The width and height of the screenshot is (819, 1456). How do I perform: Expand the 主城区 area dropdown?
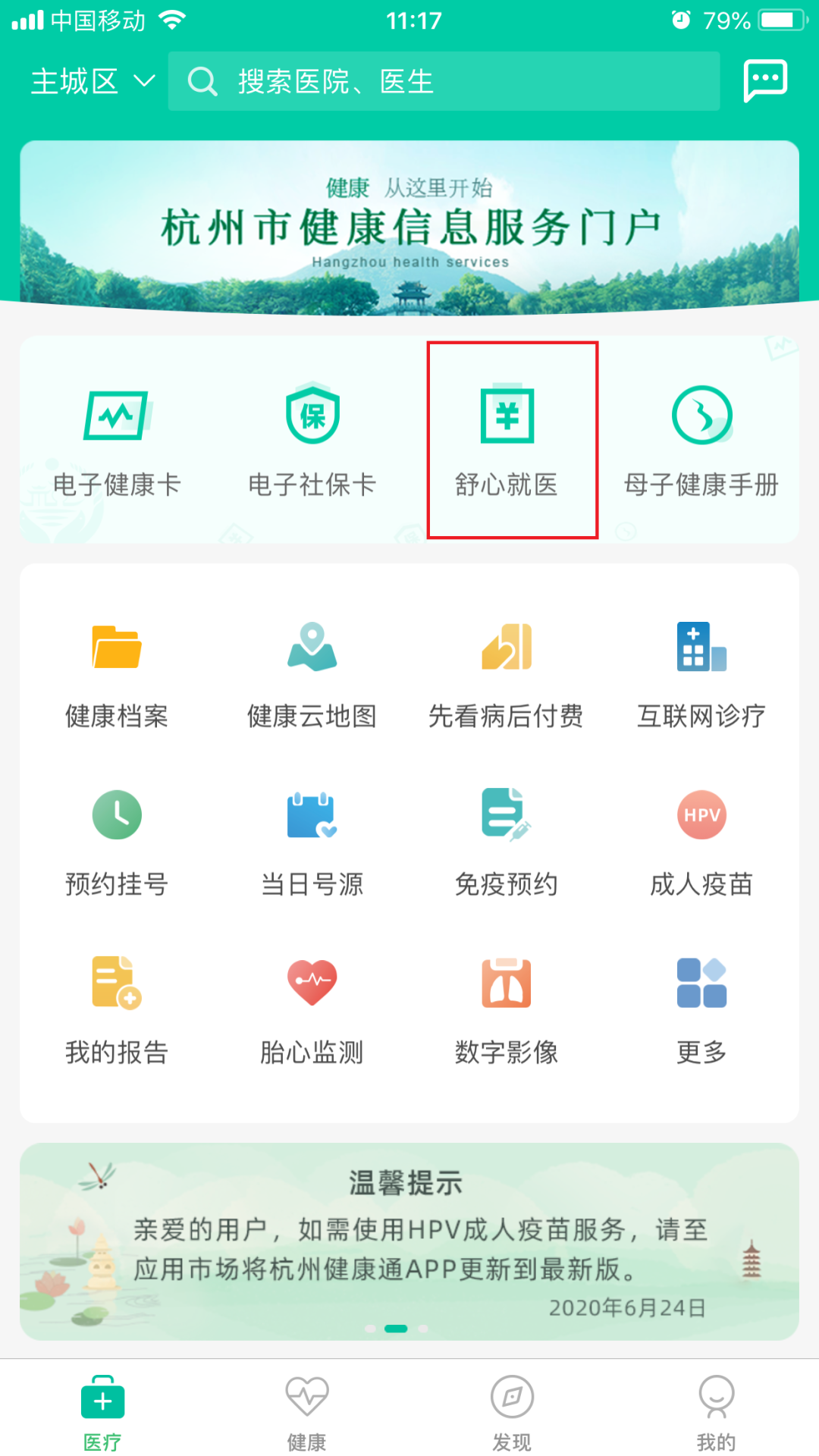[93, 81]
